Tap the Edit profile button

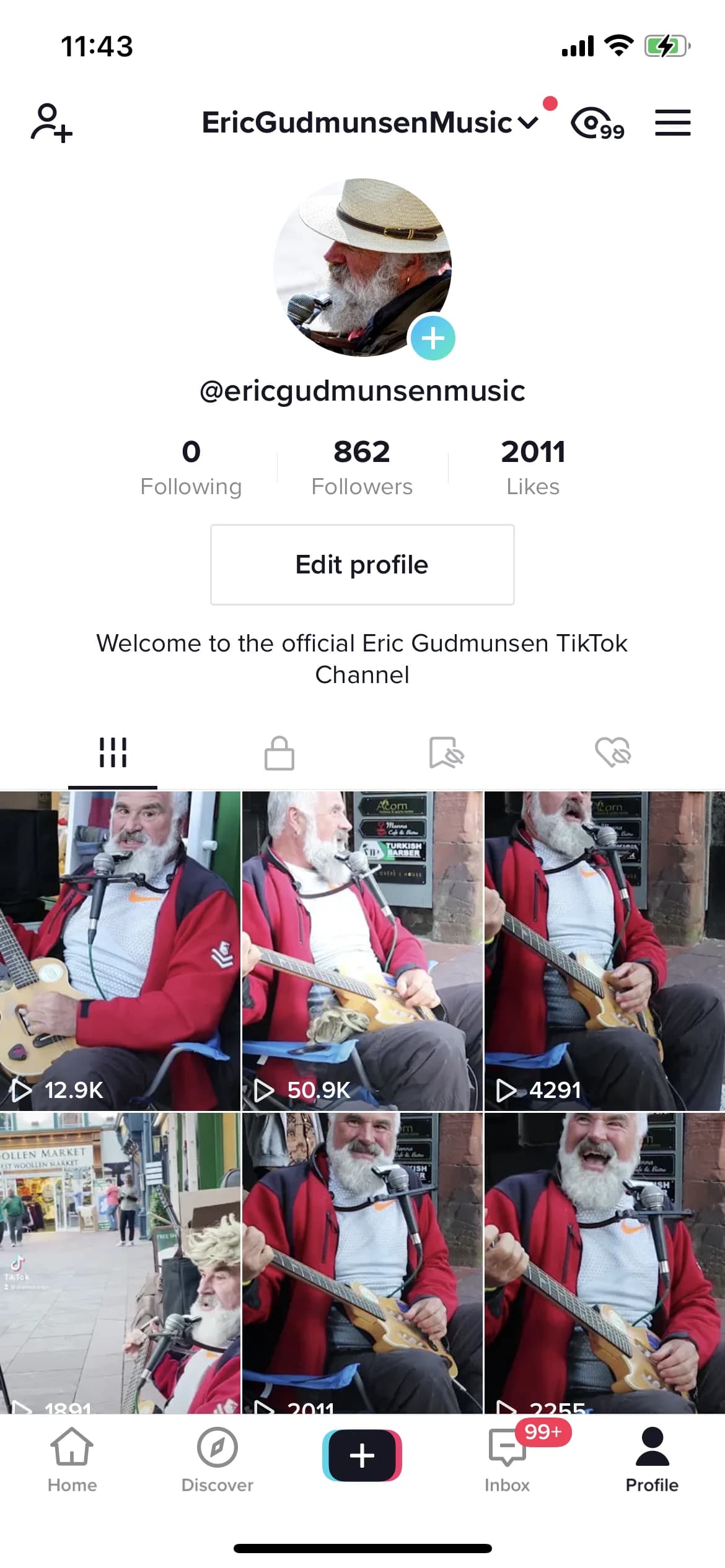pyautogui.click(x=362, y=564)
